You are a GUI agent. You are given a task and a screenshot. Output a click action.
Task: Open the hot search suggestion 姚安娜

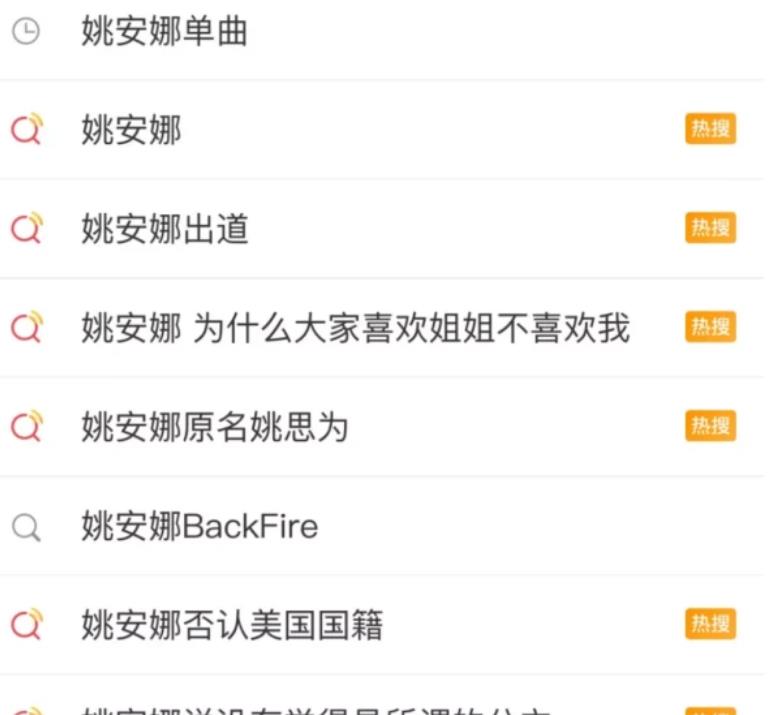coord(131,130)
